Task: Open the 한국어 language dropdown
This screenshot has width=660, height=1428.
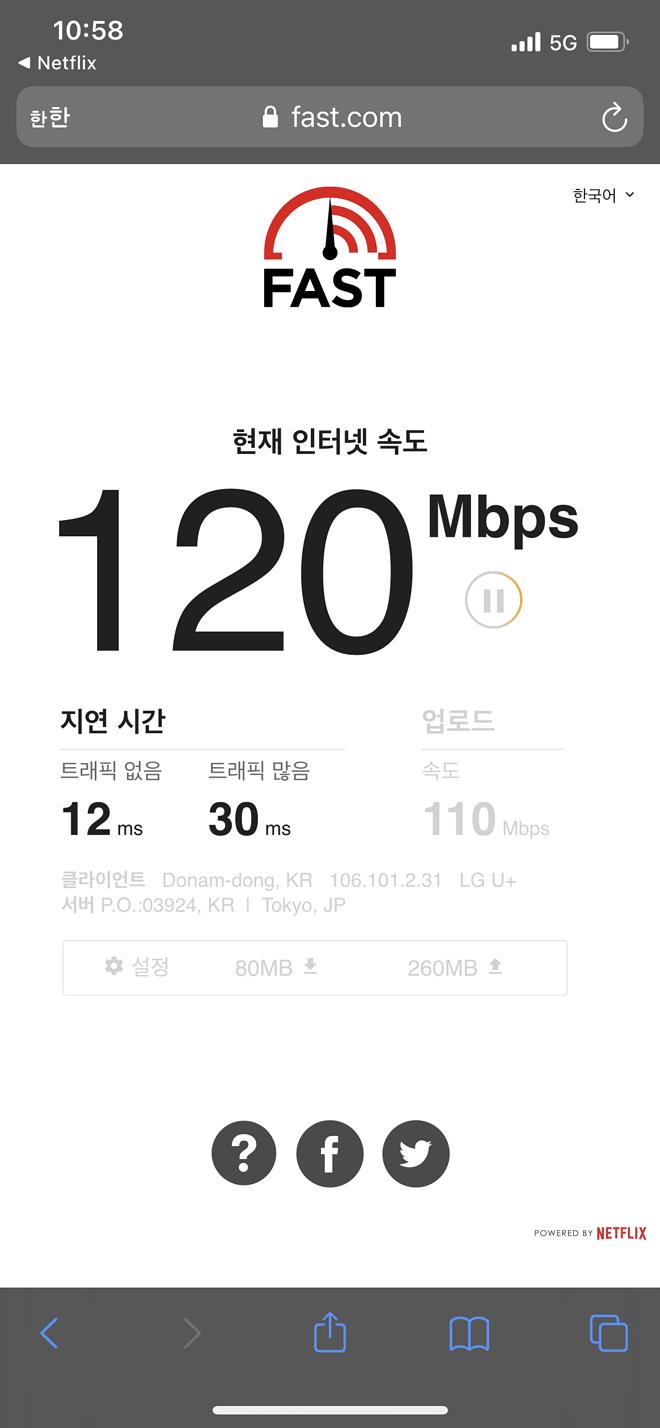Action: (603, 196)
